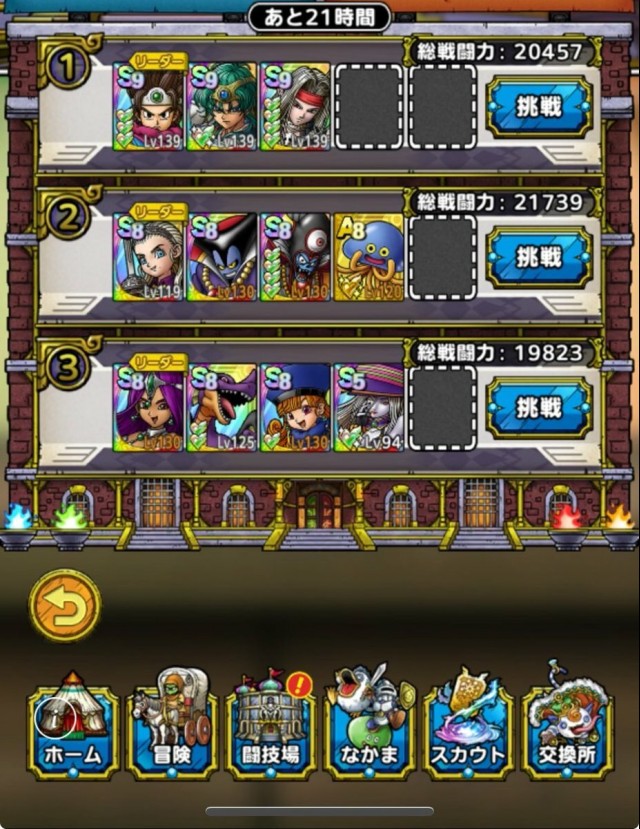Screen dimensions: 640x829
Task: Inspect the S5 Lv94 monster in team 3
Action: [369, 407]
